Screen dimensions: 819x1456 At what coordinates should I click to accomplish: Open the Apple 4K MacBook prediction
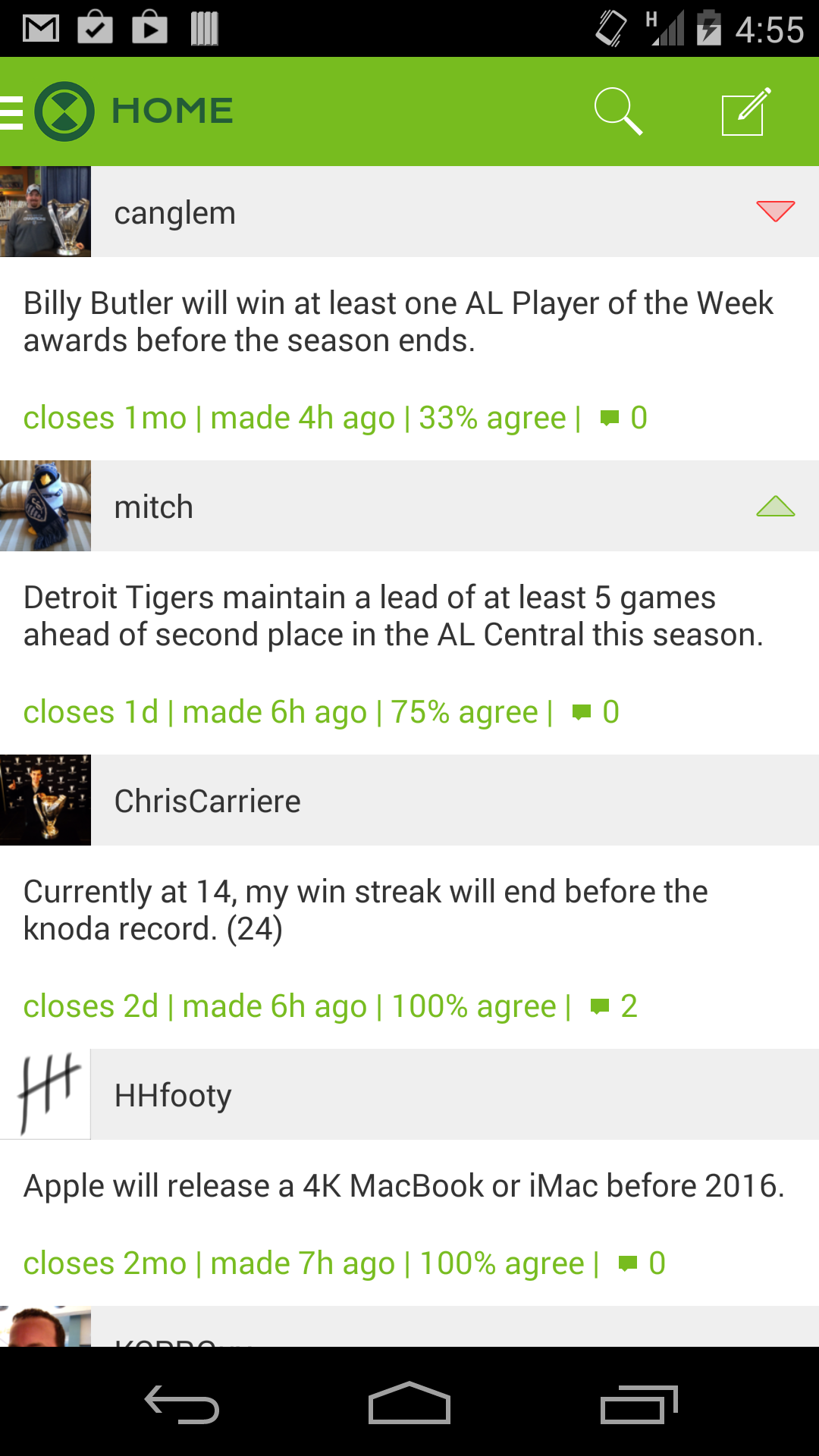(x=403, y=1185)
